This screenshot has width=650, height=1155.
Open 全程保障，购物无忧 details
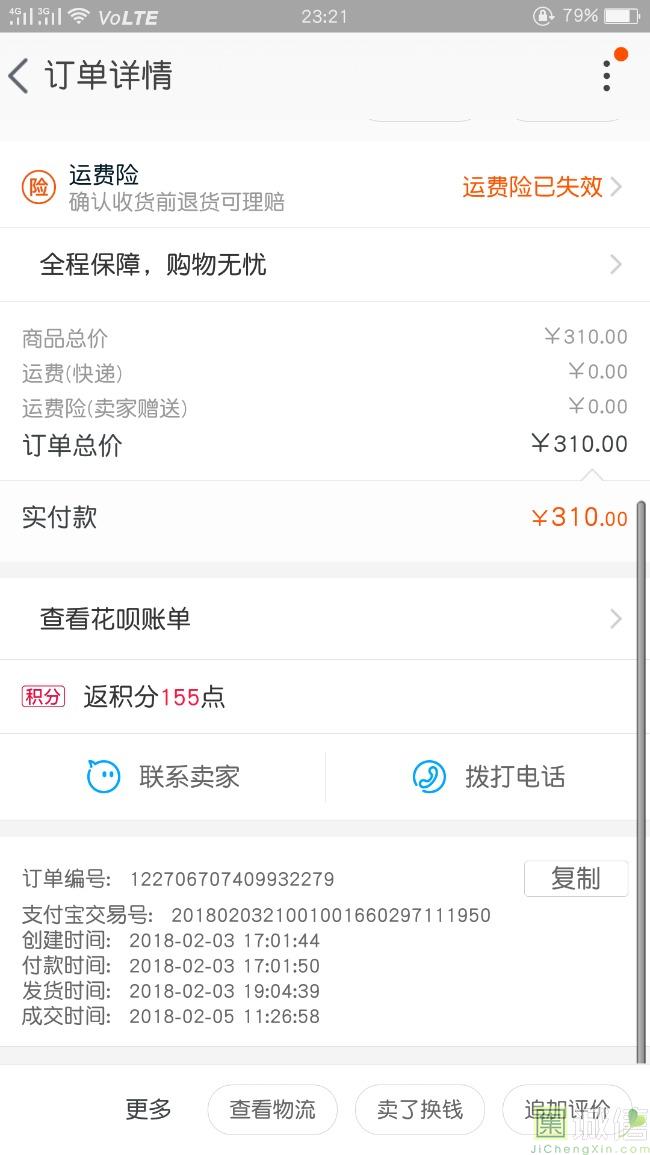[x=325, y=264]
